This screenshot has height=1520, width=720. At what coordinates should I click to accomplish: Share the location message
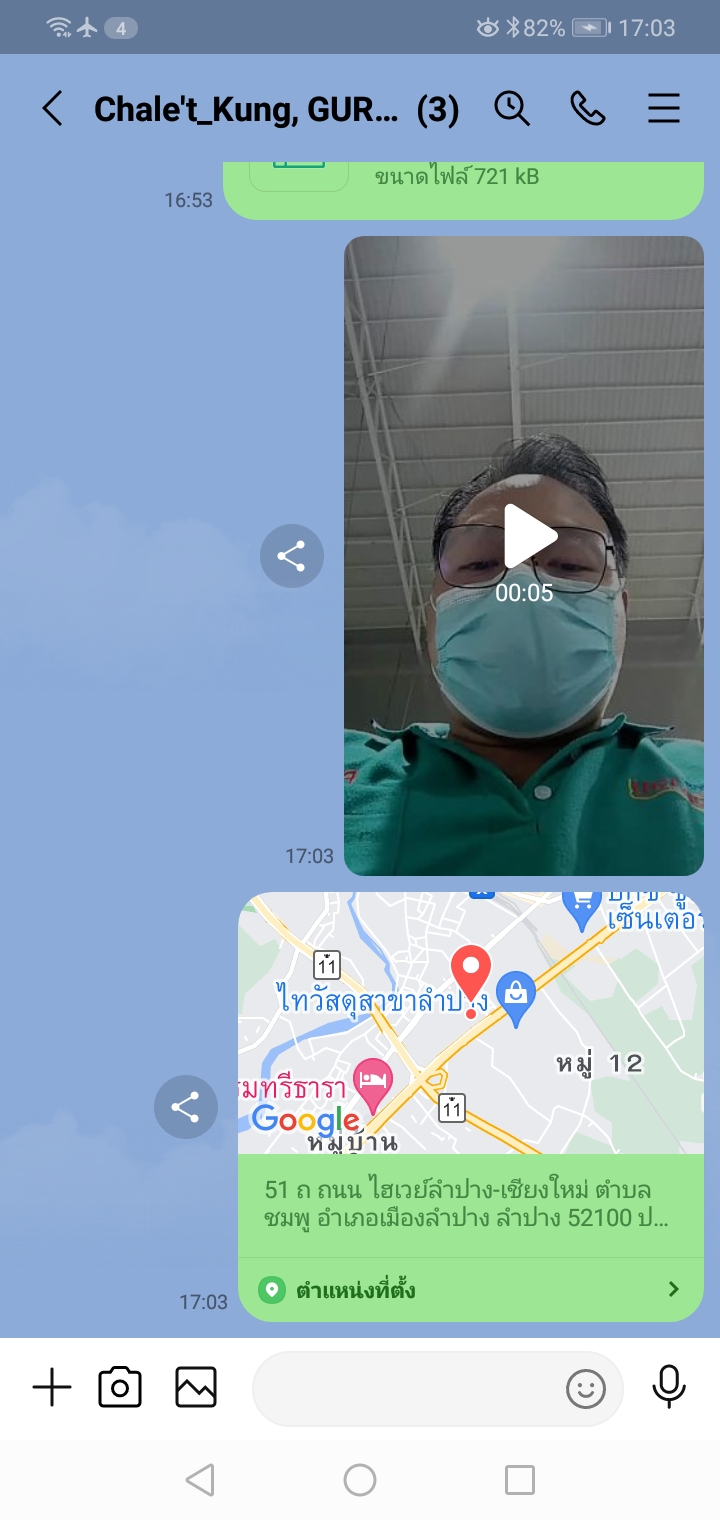pyautogui.click(x=185, y=1107)
